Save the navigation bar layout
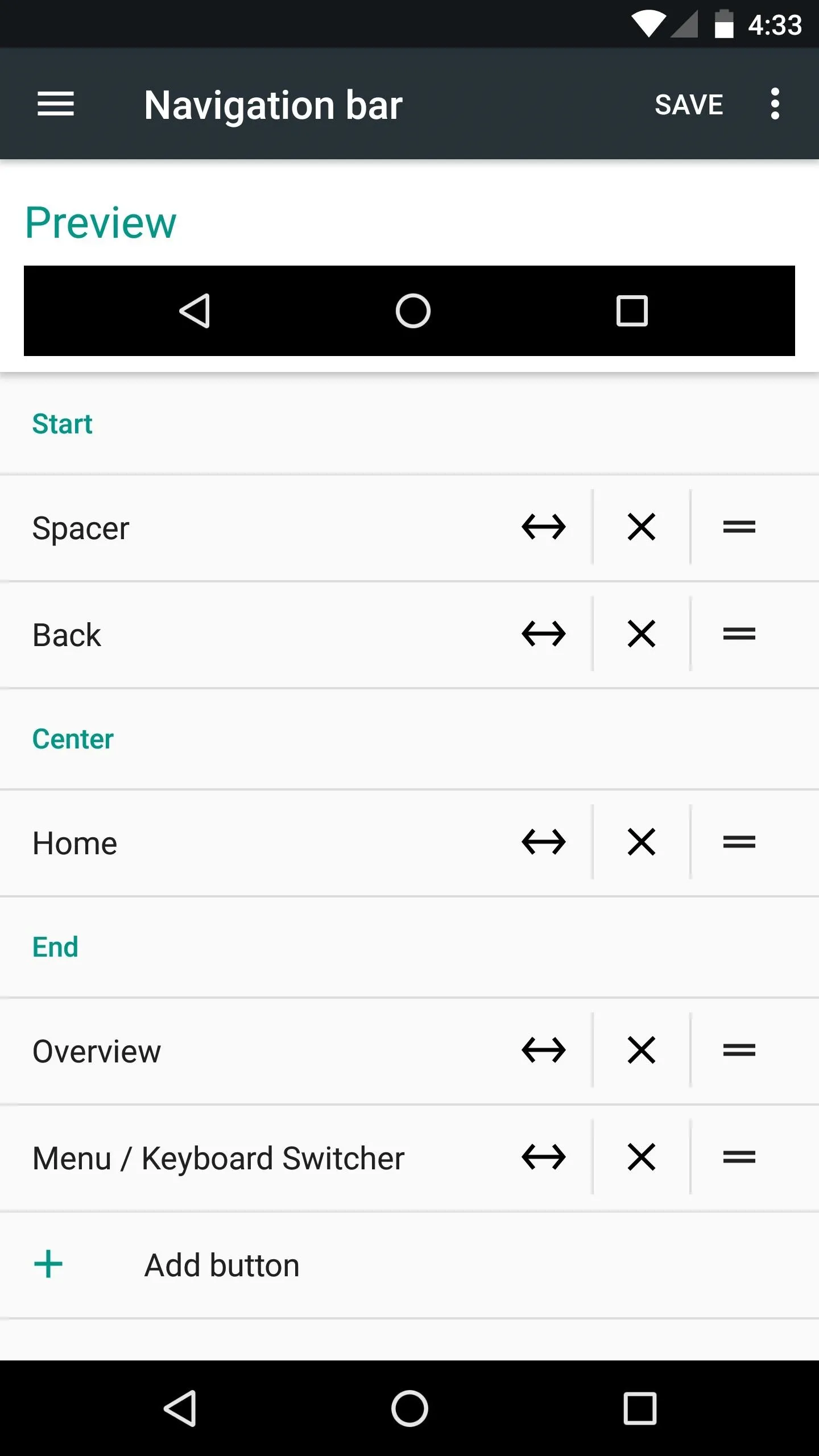 [689, 105]
